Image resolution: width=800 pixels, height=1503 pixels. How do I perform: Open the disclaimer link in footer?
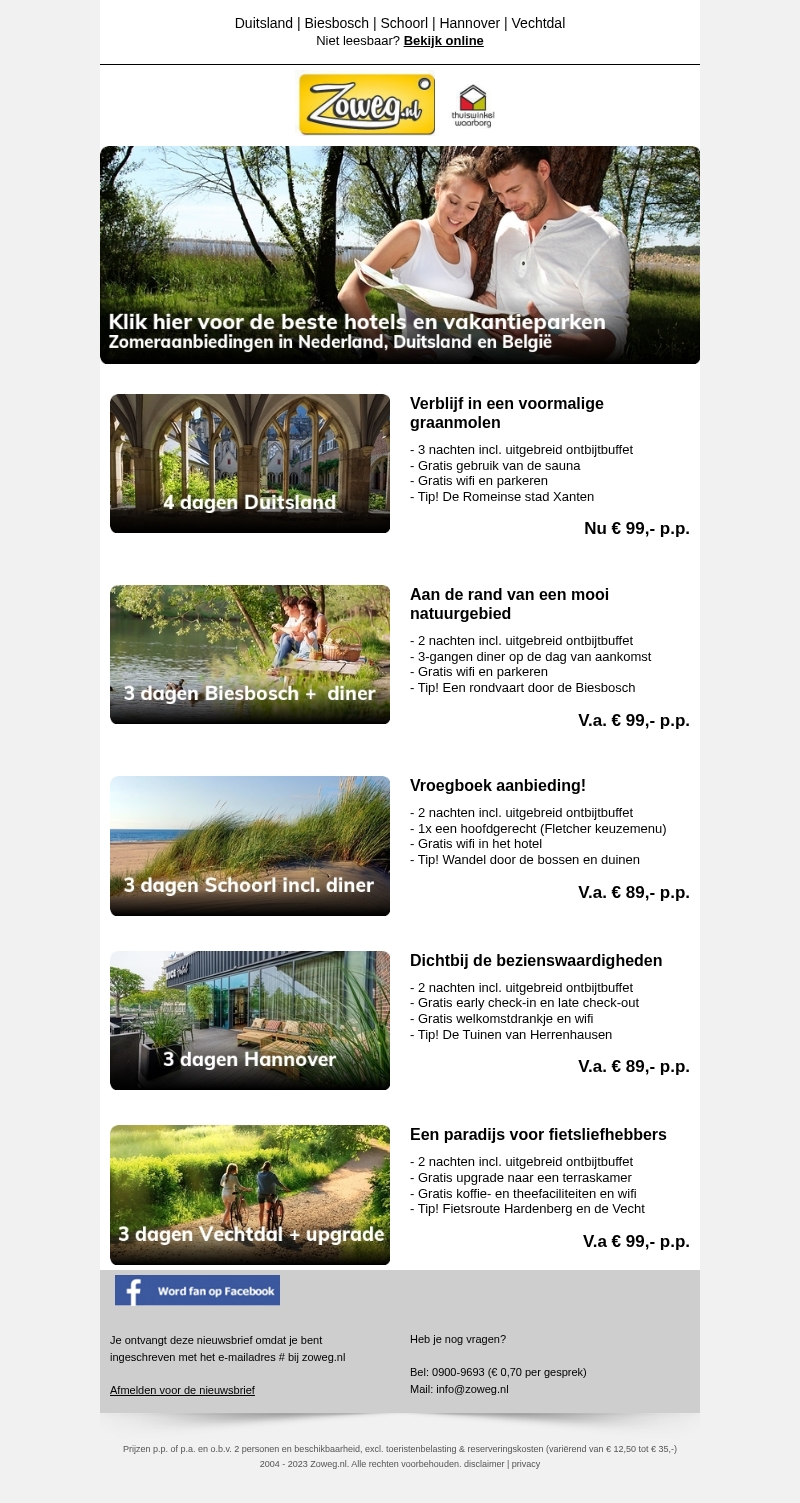pos(484,1463)
